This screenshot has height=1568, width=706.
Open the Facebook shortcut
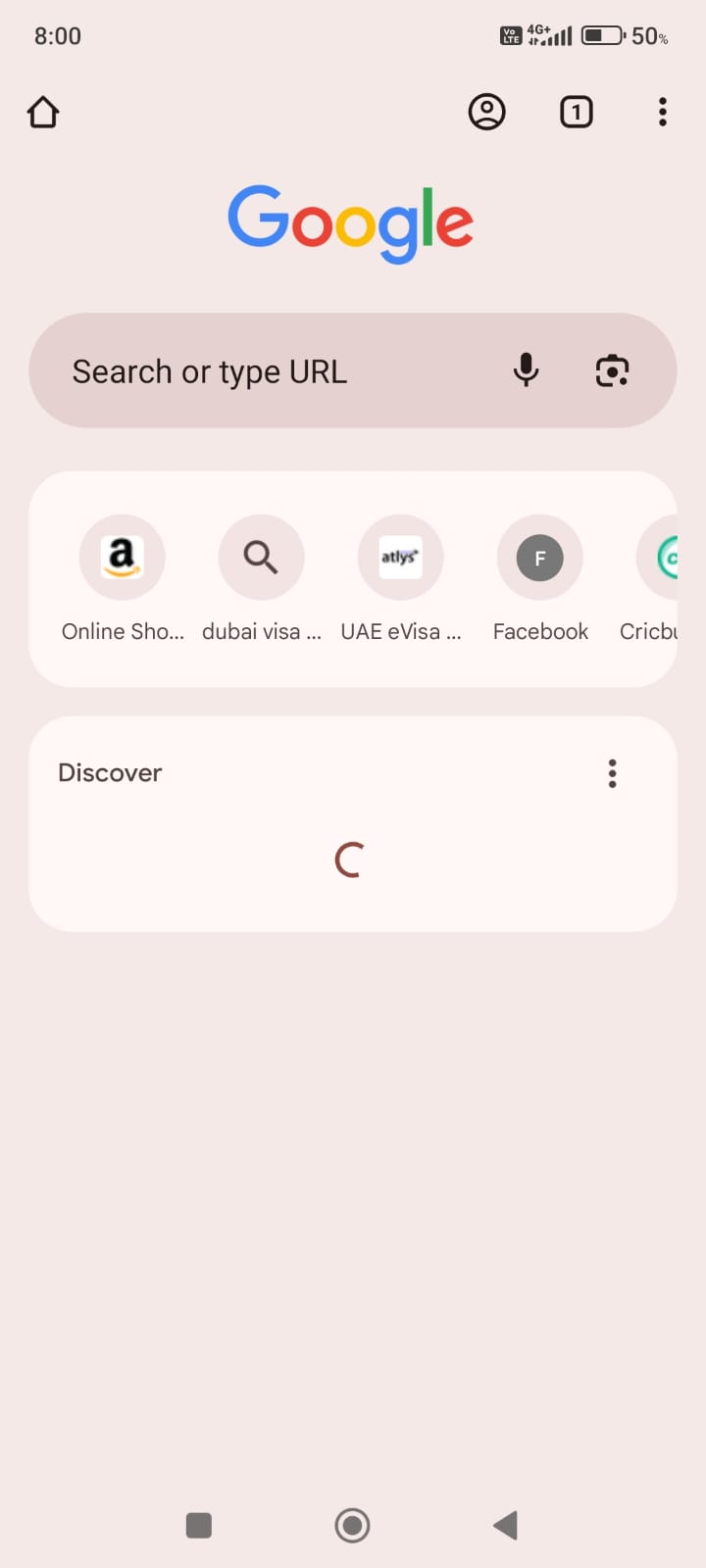(540, 579)
